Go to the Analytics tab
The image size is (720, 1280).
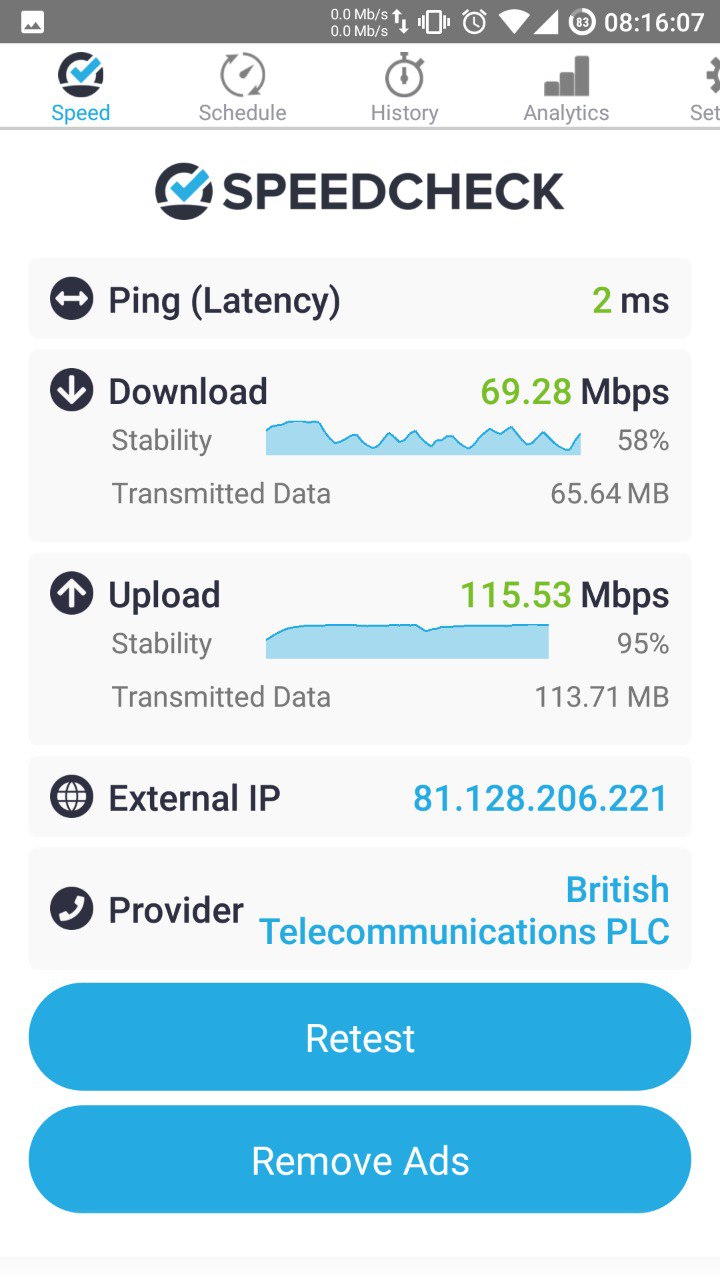(566, 88)
